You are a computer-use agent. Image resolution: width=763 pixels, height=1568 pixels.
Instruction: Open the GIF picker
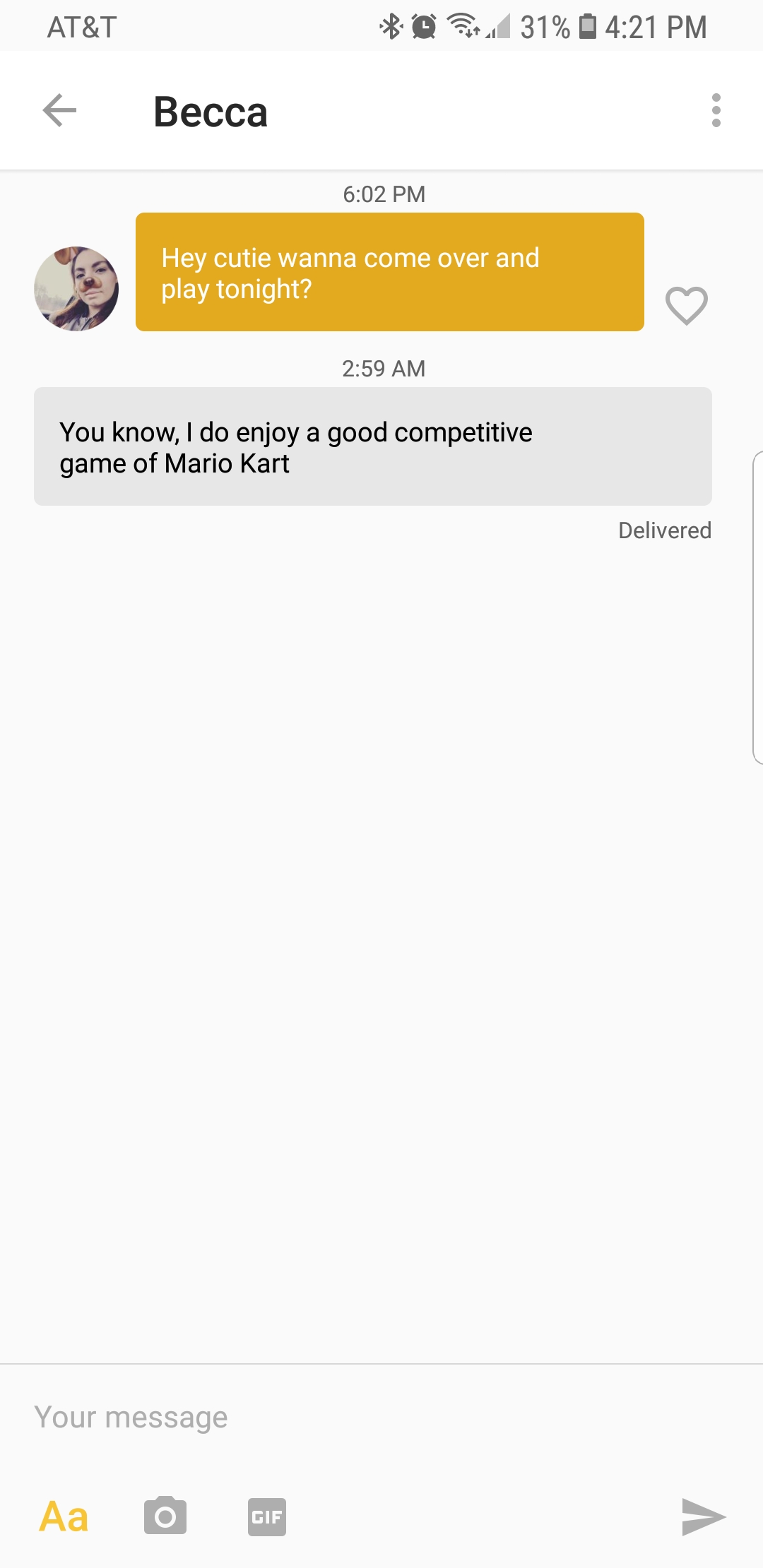[267, 1516]
